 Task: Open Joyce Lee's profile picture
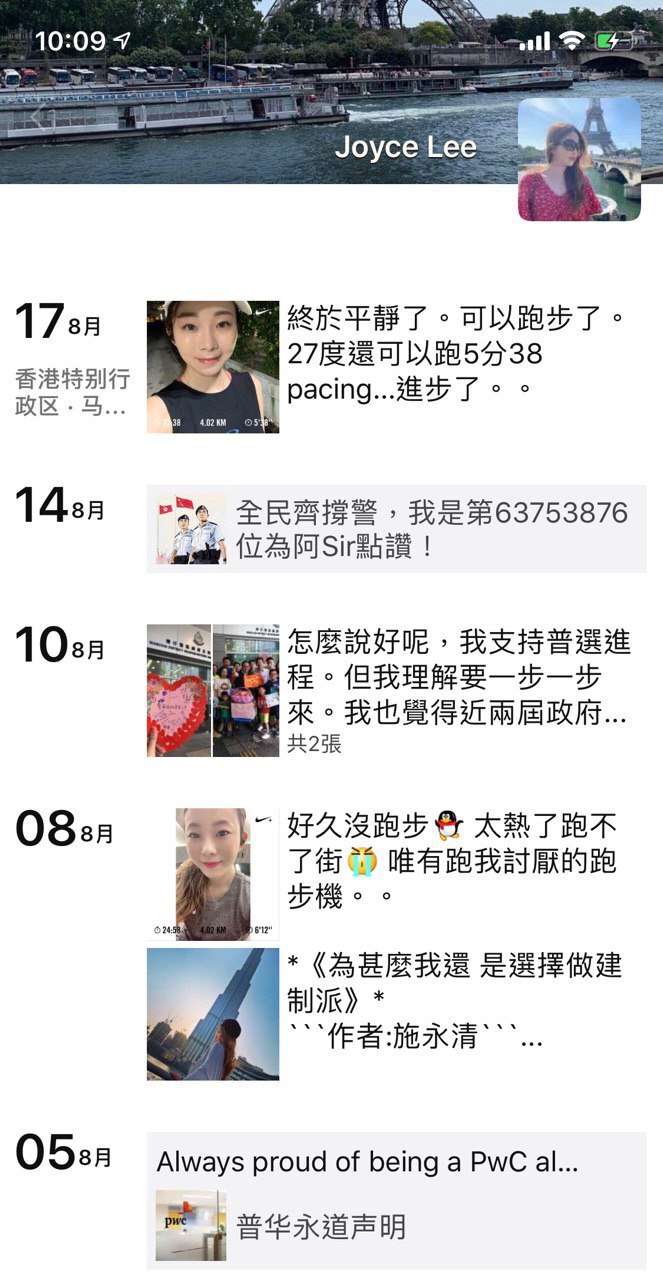pos(579,159)
